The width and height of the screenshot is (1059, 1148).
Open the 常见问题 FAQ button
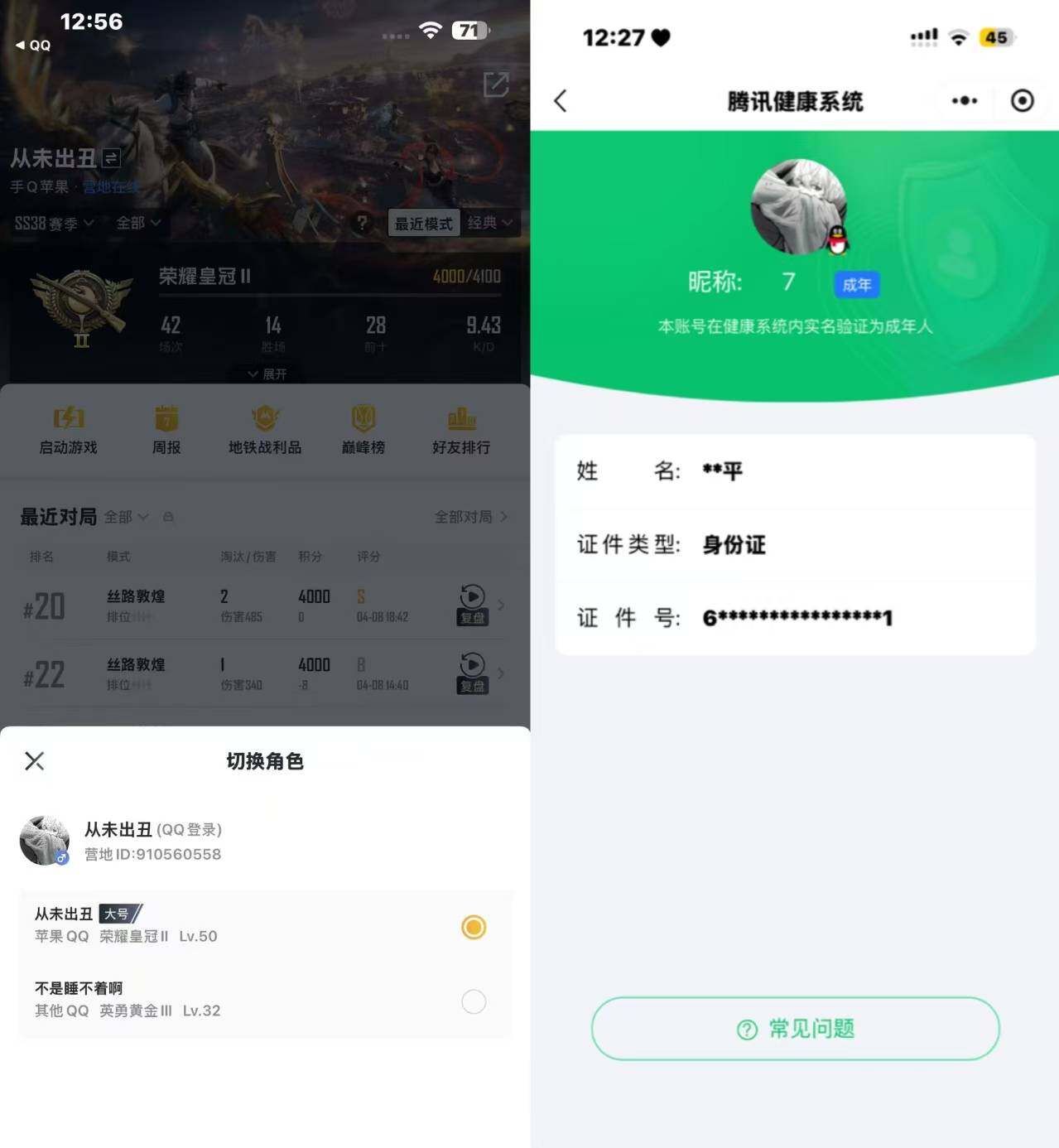point(793,1029)
